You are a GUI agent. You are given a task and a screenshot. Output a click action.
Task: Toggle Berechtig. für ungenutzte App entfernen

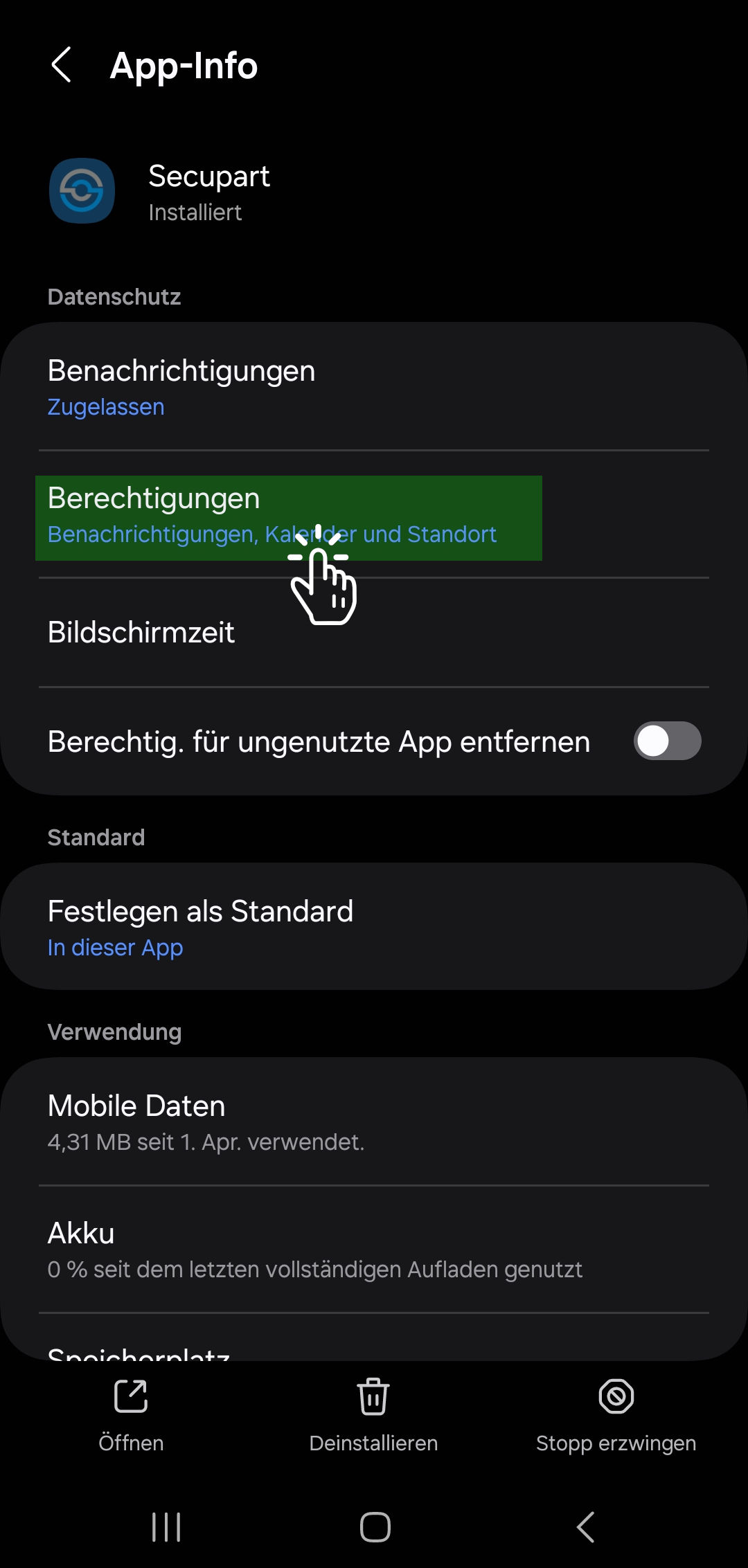tap(667, 741)
